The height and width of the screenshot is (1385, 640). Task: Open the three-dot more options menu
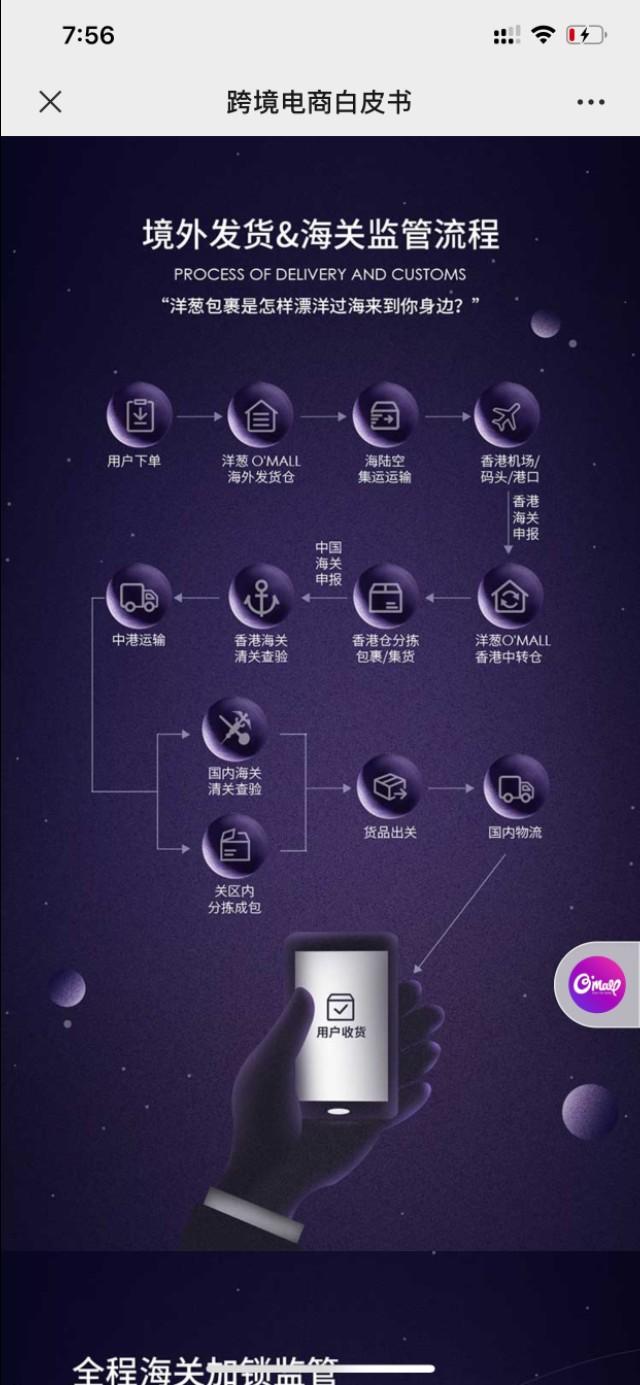pos(590,102)
